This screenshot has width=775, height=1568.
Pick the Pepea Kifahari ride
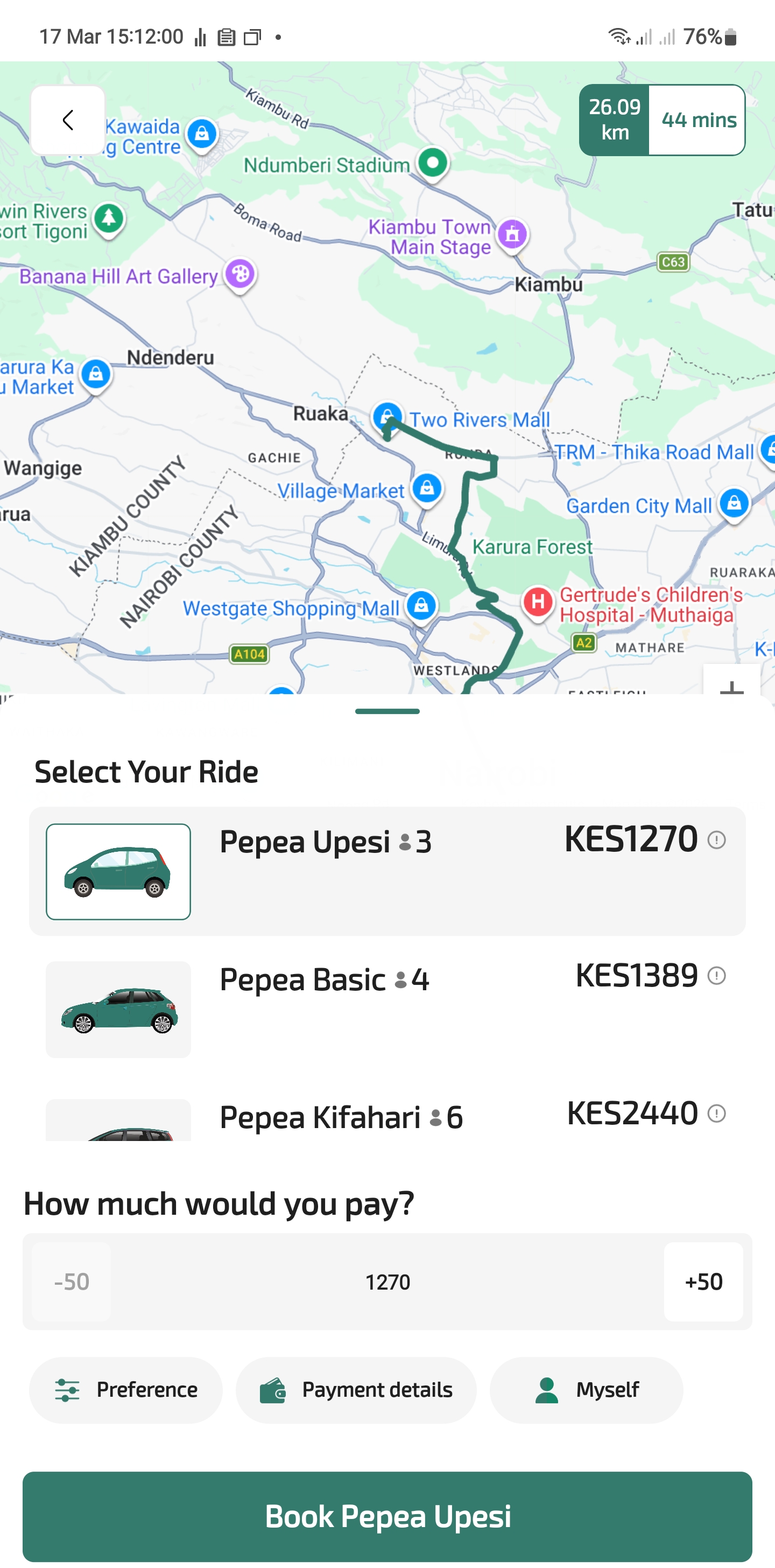387,1117
